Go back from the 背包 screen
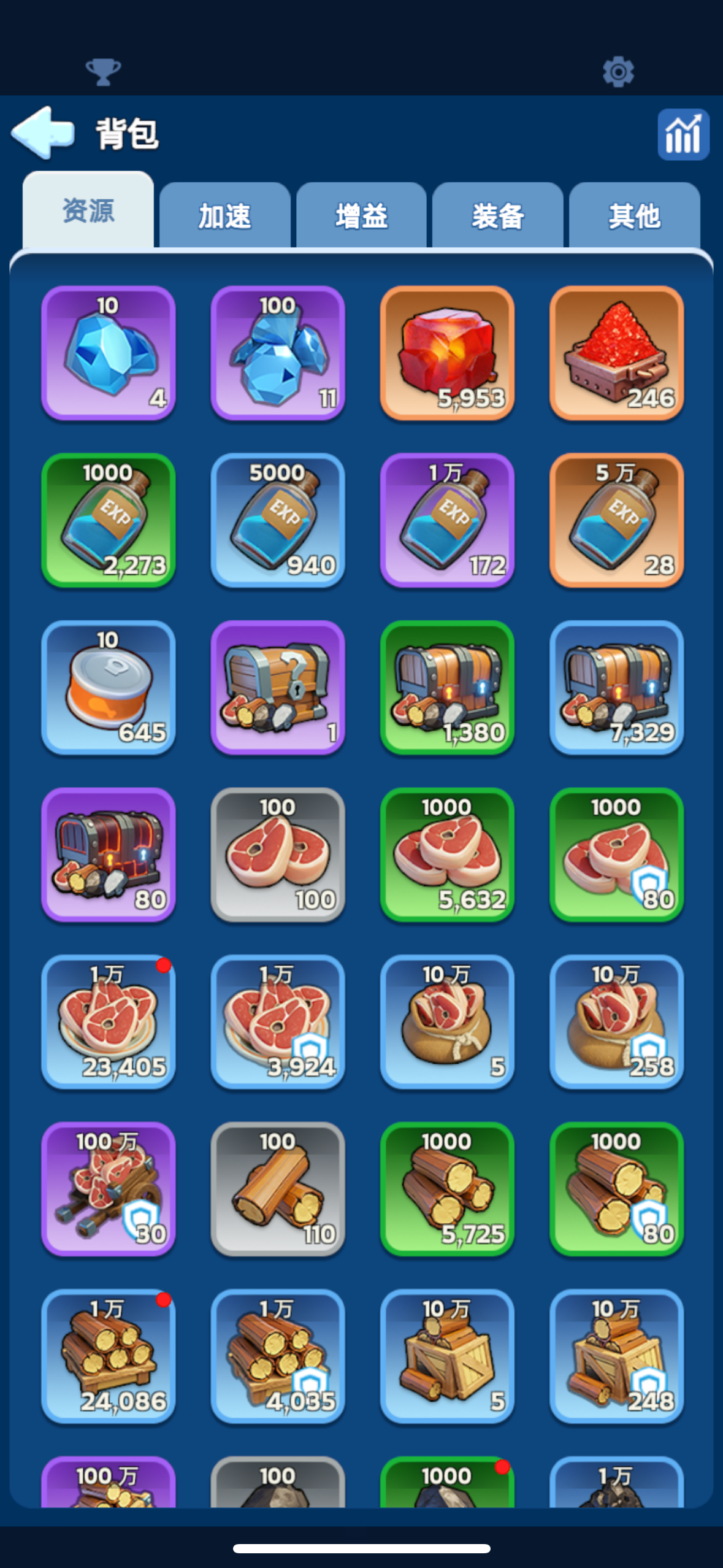Viewport: 723px width, 1568px height. click(x=43, y=132)
